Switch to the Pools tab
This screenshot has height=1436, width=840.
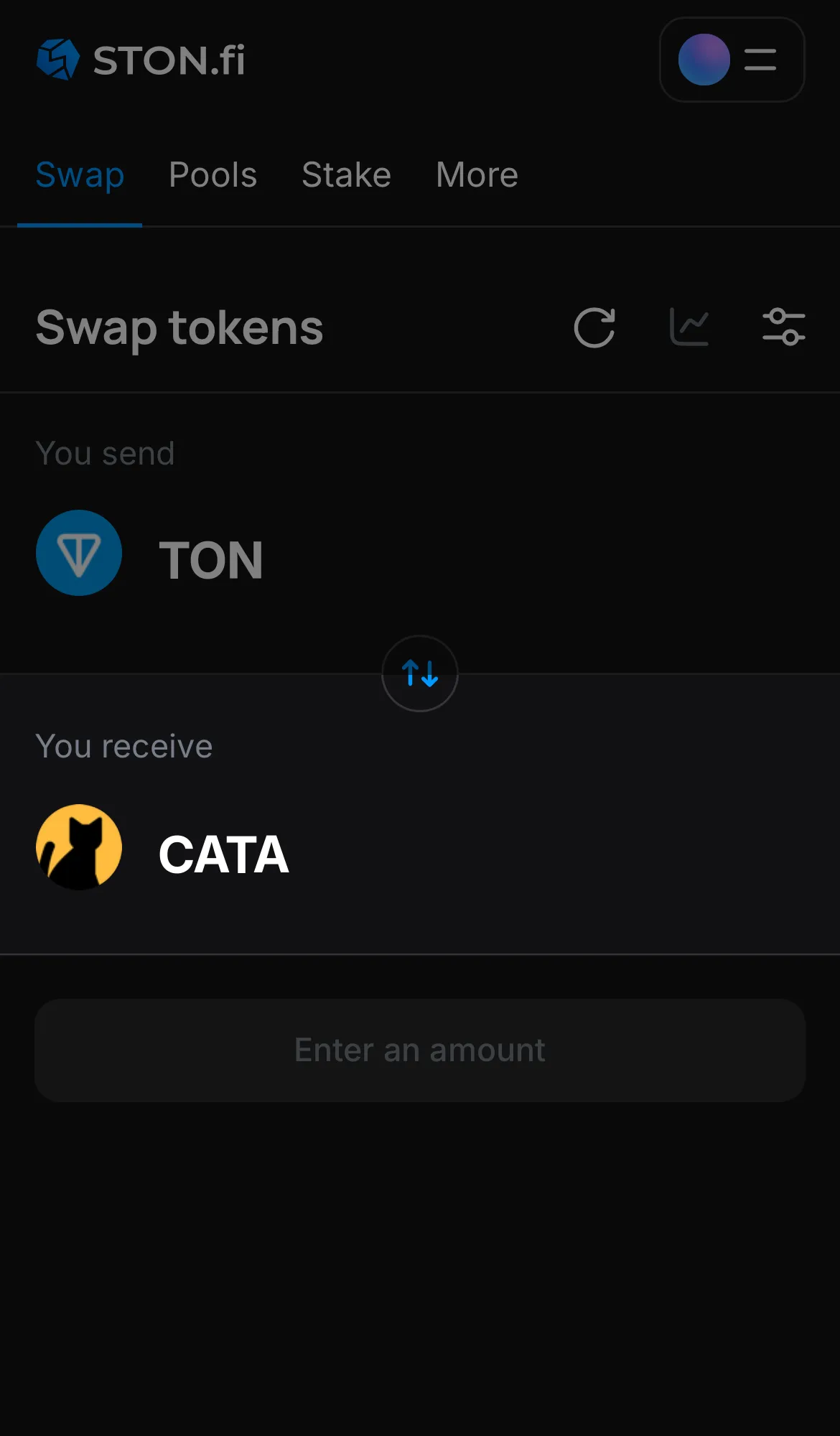tap(213, 174)
